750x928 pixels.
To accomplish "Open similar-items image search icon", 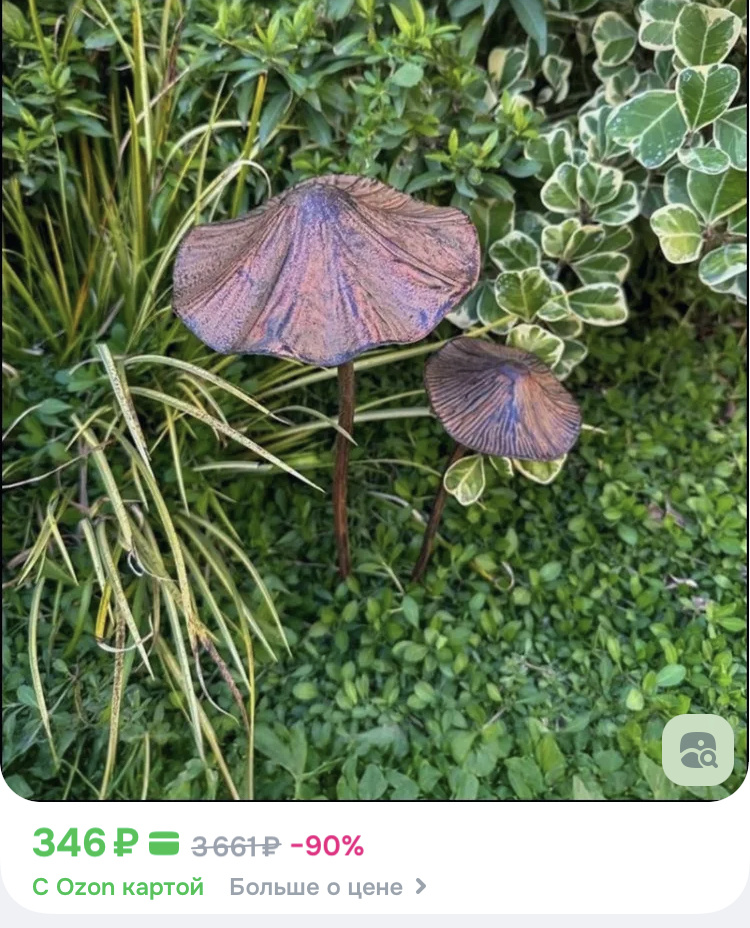I will coord(697,749).
